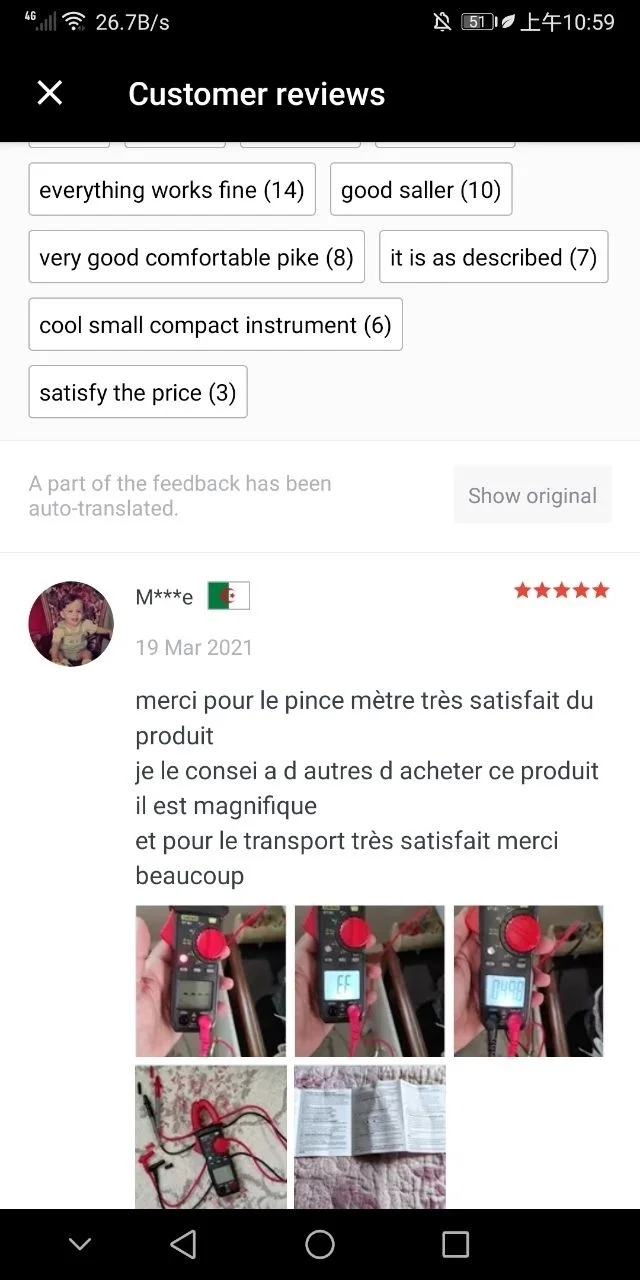Open M***e's profile picture
The image size is (640, 1280).
(71, 624)
